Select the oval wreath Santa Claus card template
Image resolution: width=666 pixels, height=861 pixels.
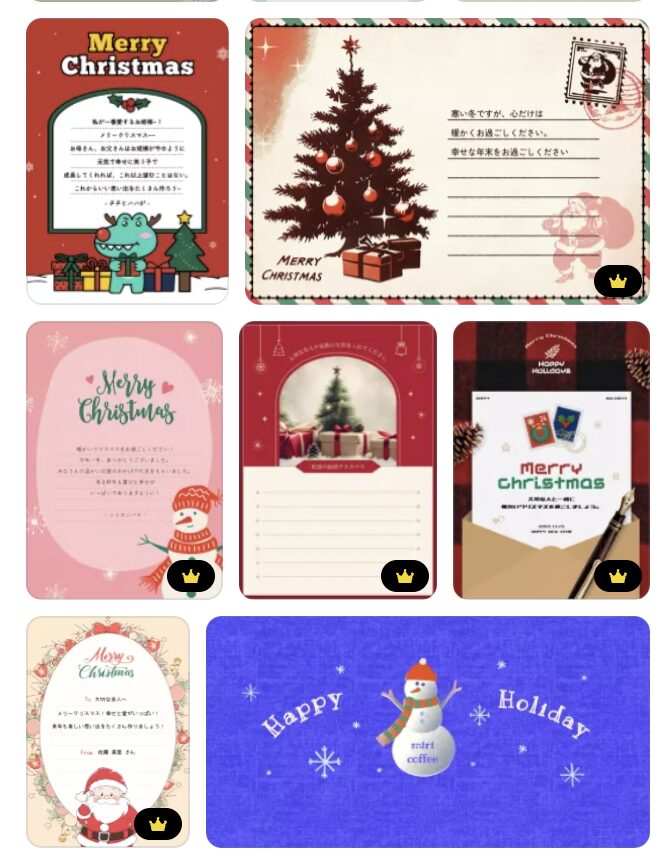[108, 731]
